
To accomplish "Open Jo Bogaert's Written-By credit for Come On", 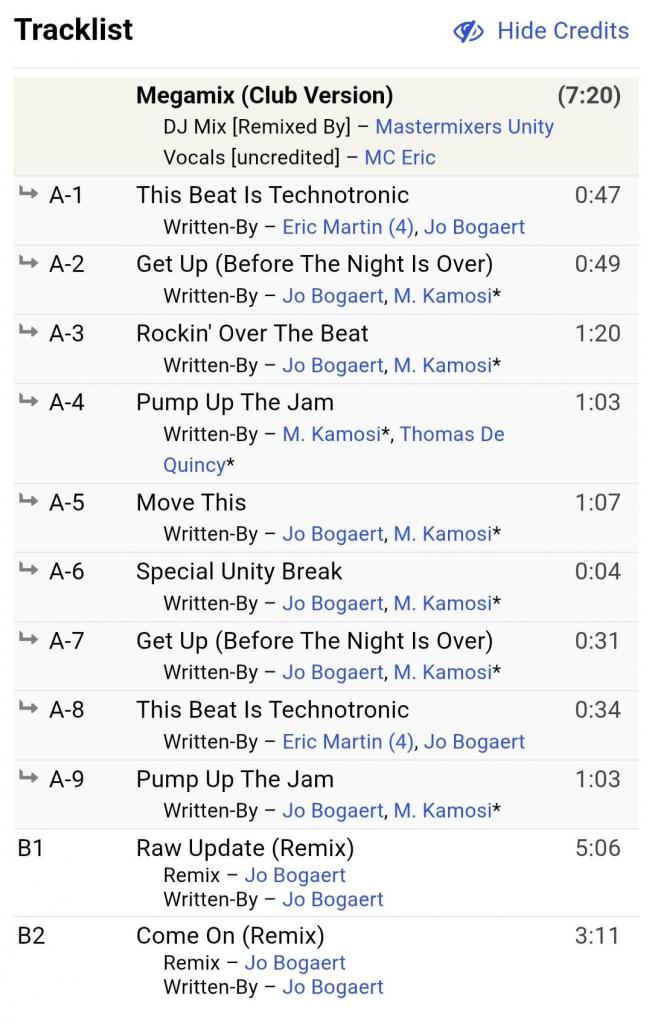I will click(332, 987).
